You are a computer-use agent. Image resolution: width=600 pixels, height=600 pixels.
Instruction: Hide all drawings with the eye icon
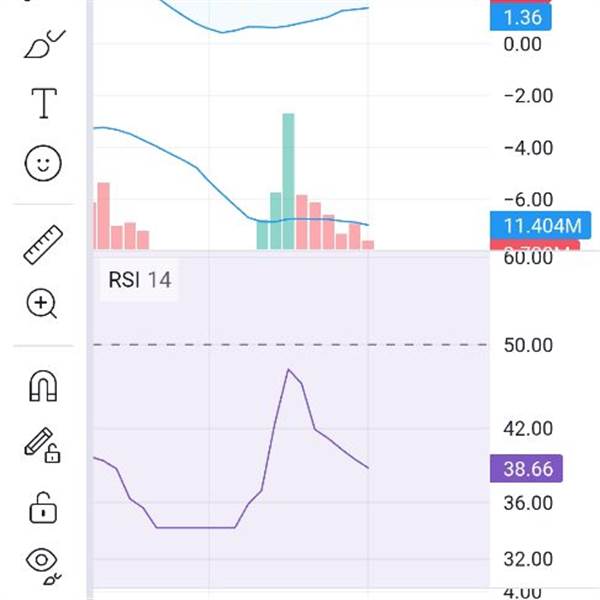pos(43,564)
